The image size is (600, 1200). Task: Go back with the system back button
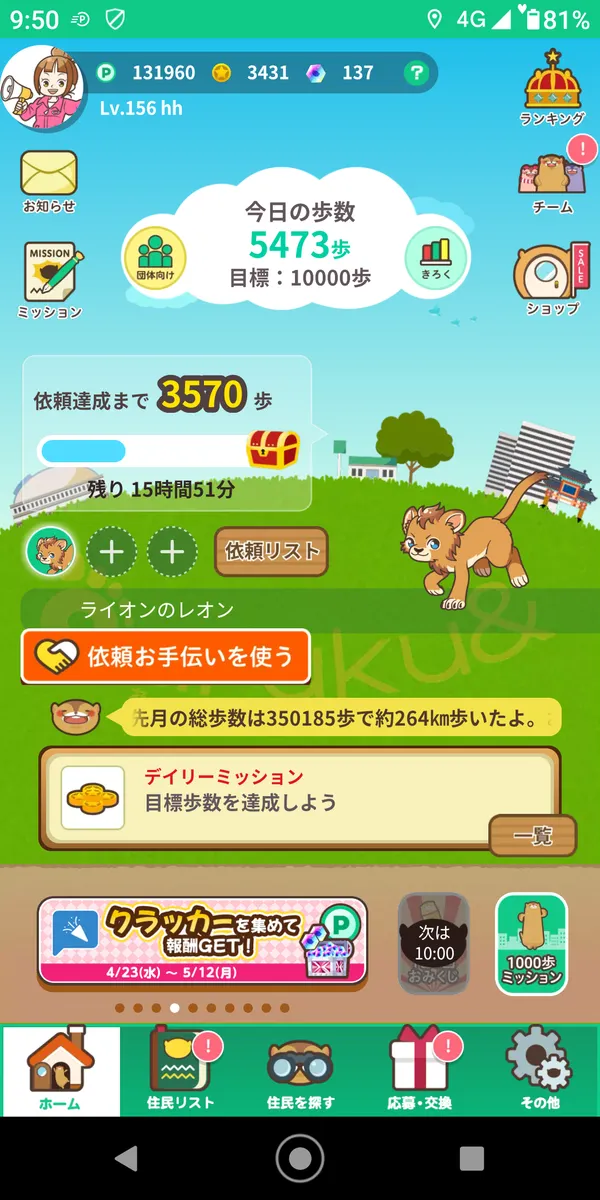point(125,1159)
